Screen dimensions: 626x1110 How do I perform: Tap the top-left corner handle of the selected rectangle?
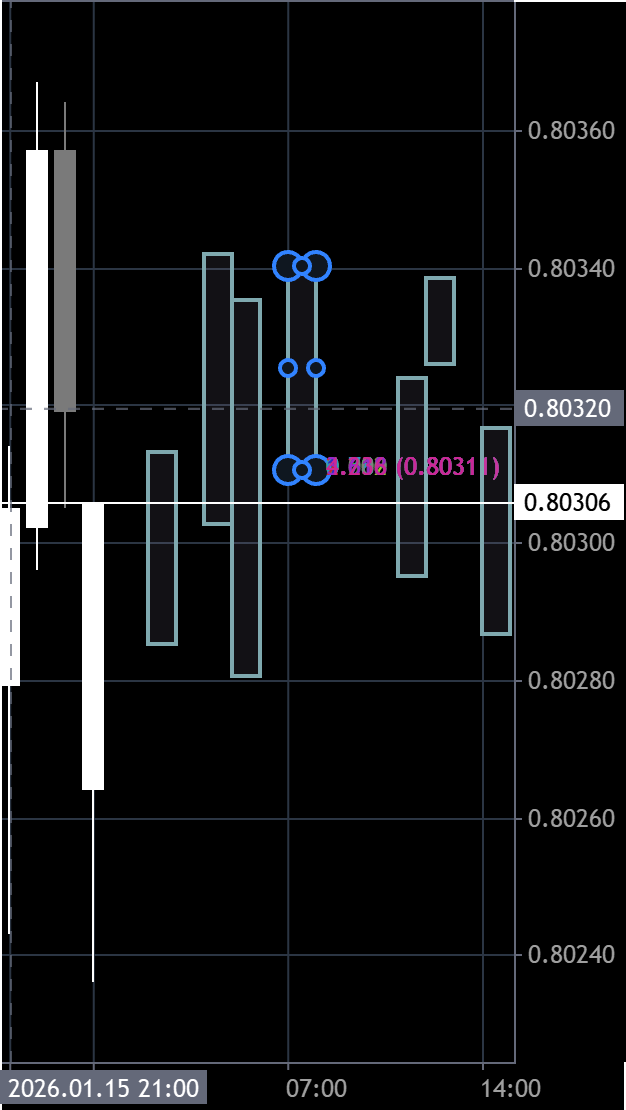(288, 266)
